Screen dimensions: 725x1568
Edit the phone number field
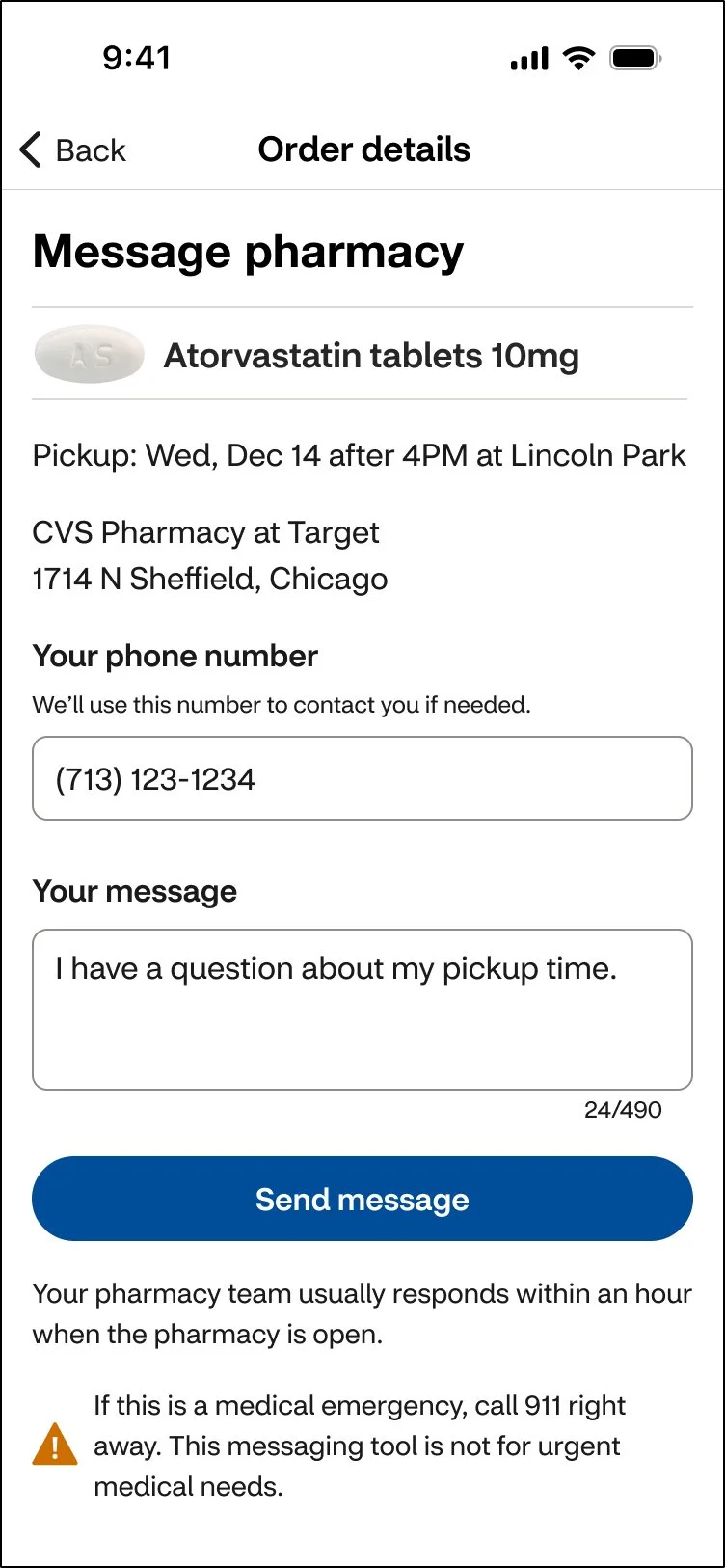tap(362, 778)
